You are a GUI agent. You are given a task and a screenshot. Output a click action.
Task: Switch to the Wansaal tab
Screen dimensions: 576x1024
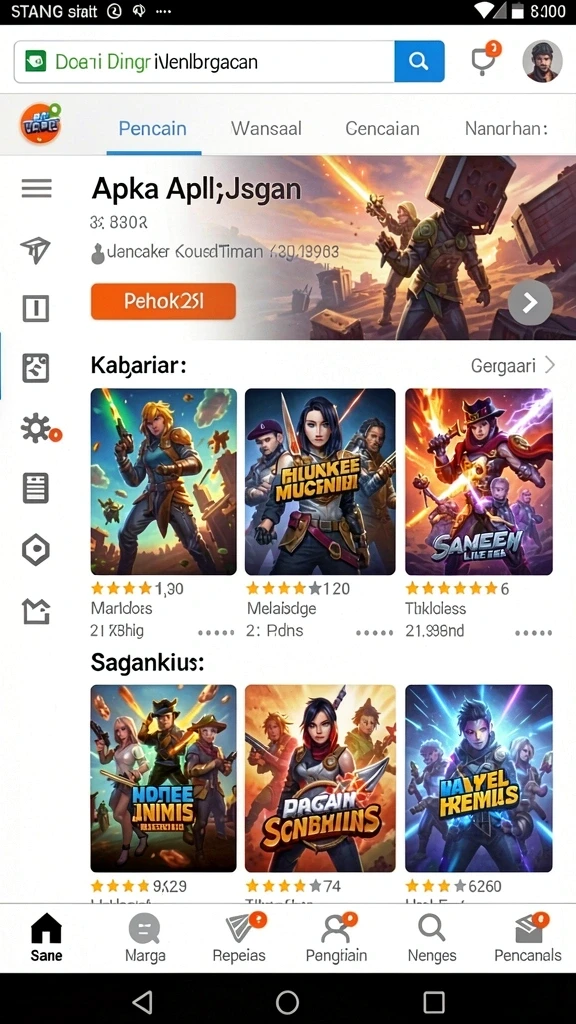266,128
